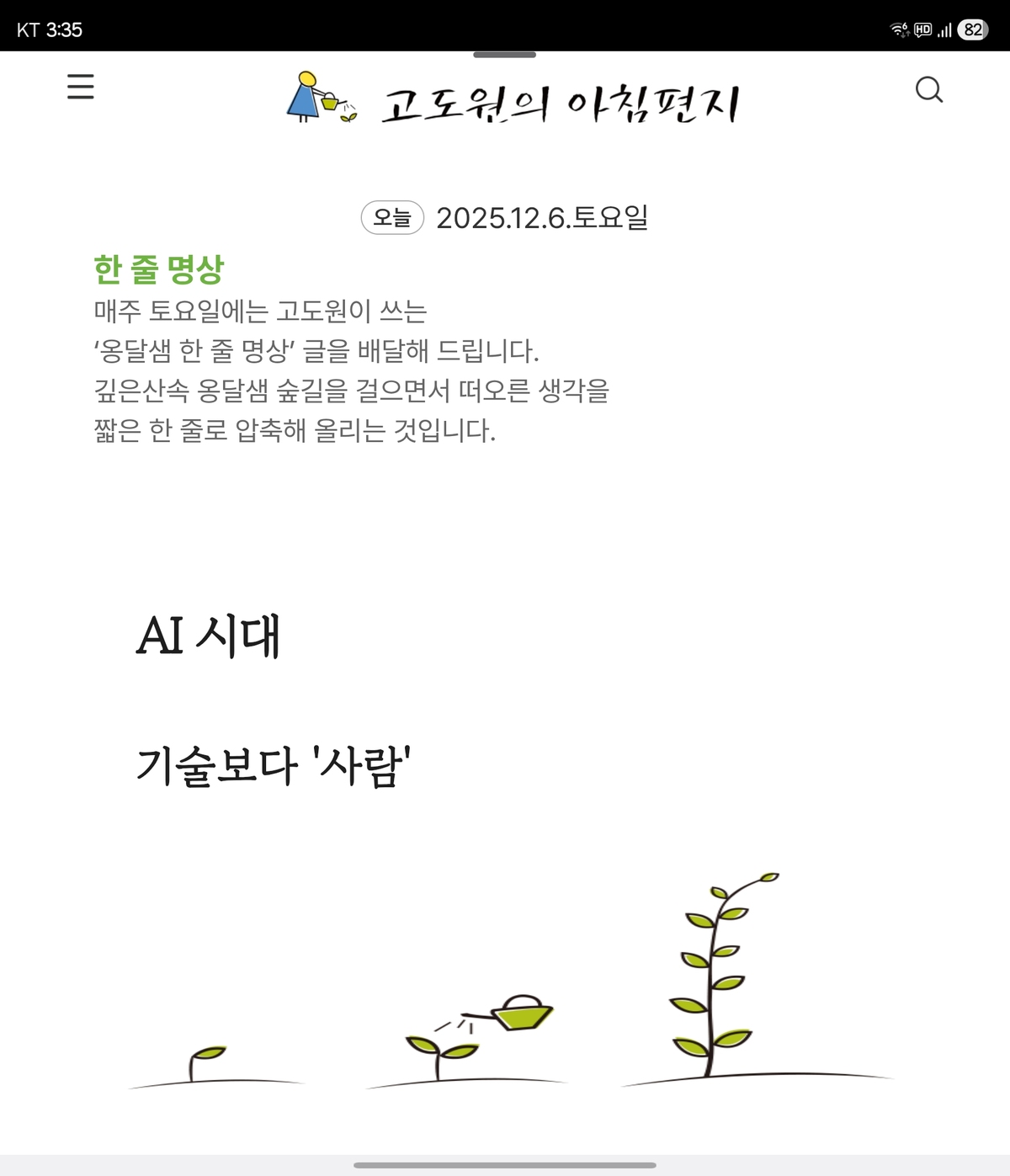Open the search icon

(928, 89)
